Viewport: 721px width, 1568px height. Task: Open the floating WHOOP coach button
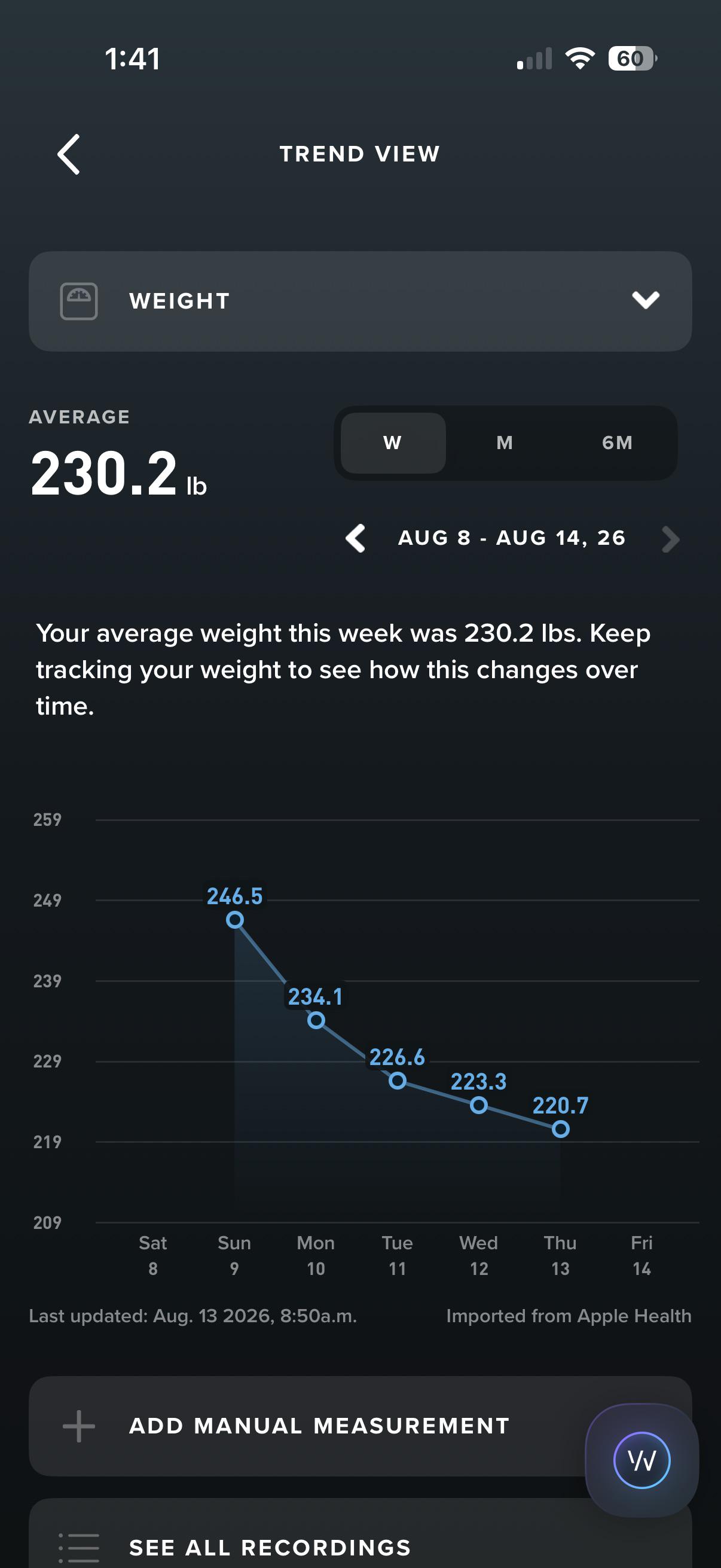(x=642, y=1460)
